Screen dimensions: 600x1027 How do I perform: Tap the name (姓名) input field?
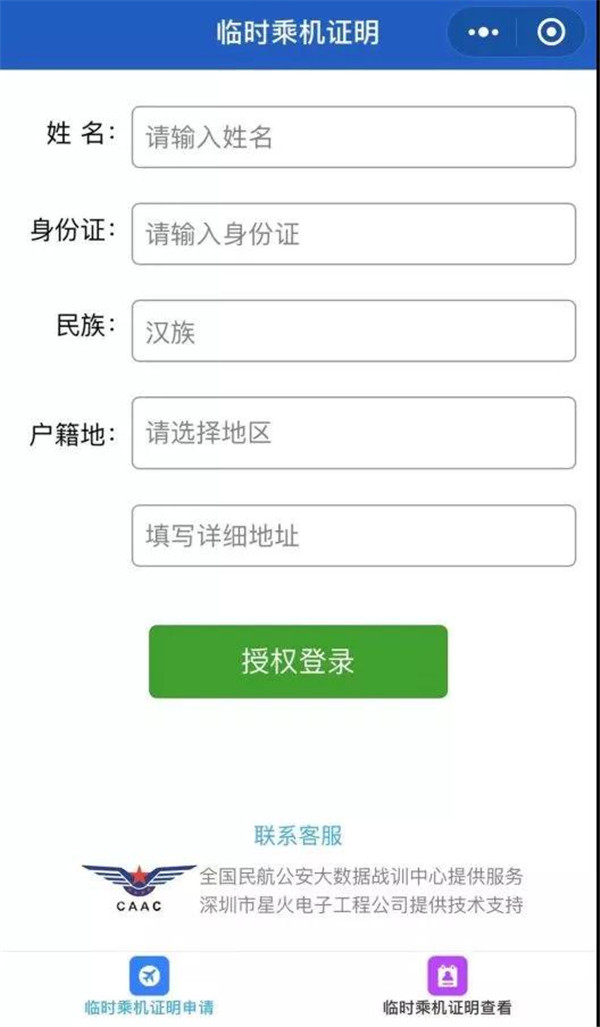(x=354, y=137)
